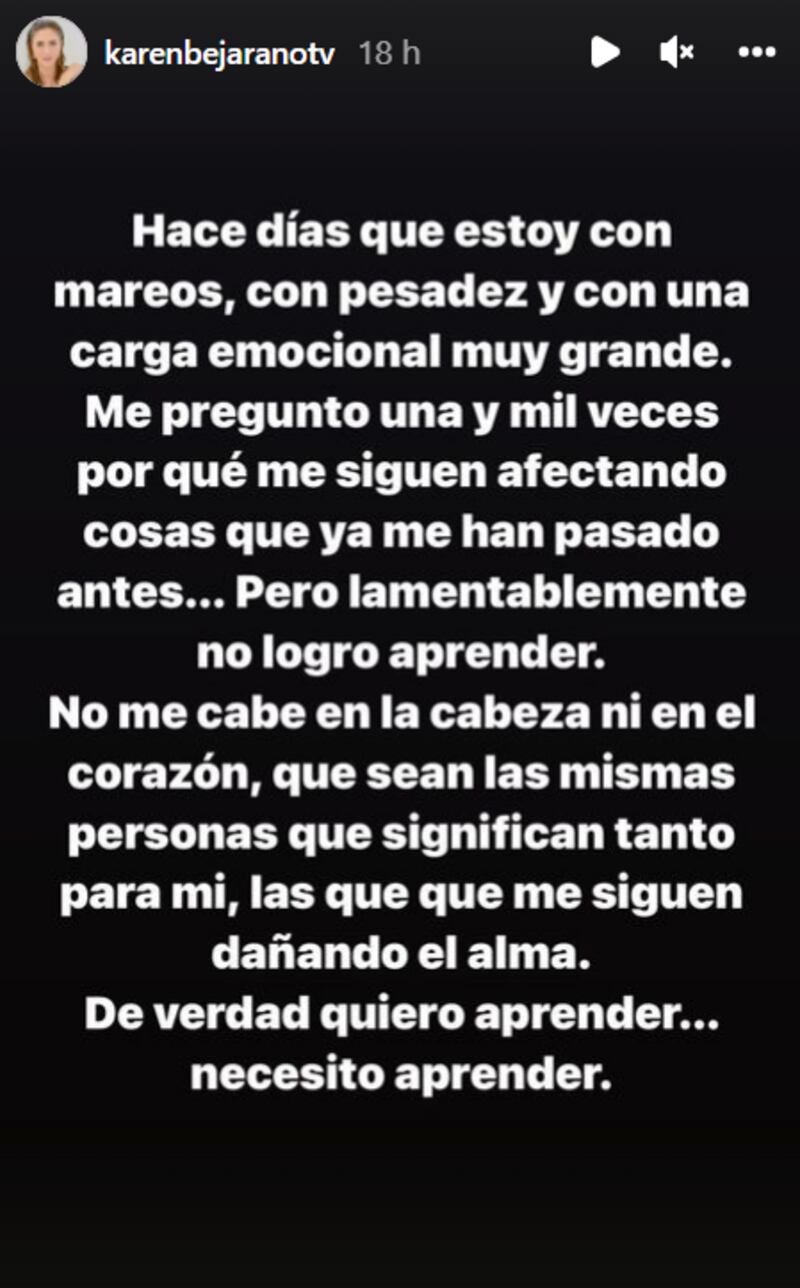Open the karenbejaranotv username link
Image resolution: width=800 pixels, height=1288 pixels.
pyautogui.click(x=221, y=52)
